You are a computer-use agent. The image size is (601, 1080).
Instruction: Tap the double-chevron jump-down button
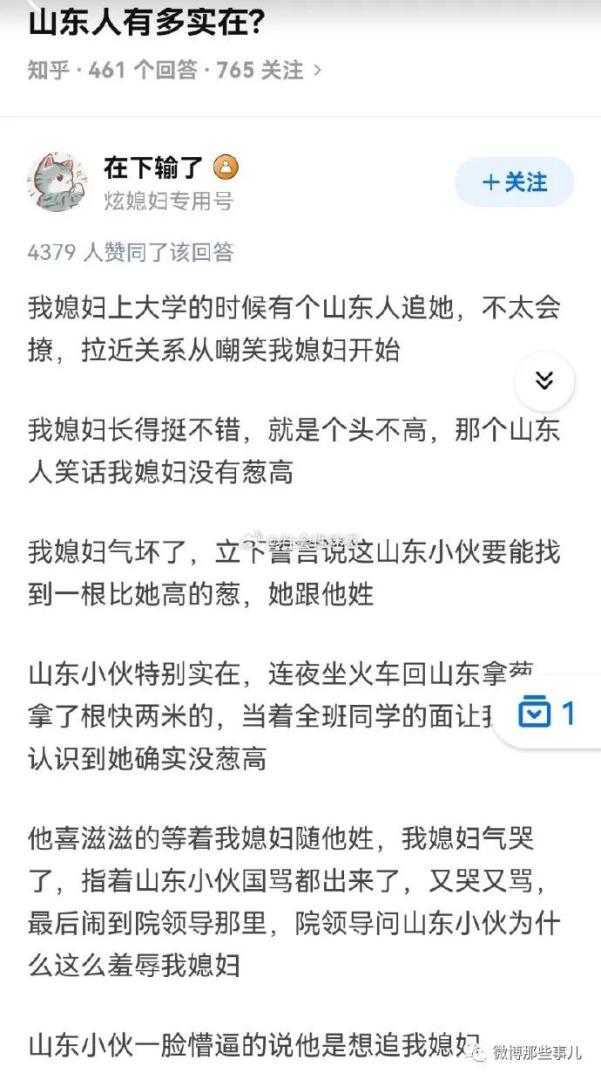[x=544, y=380]
